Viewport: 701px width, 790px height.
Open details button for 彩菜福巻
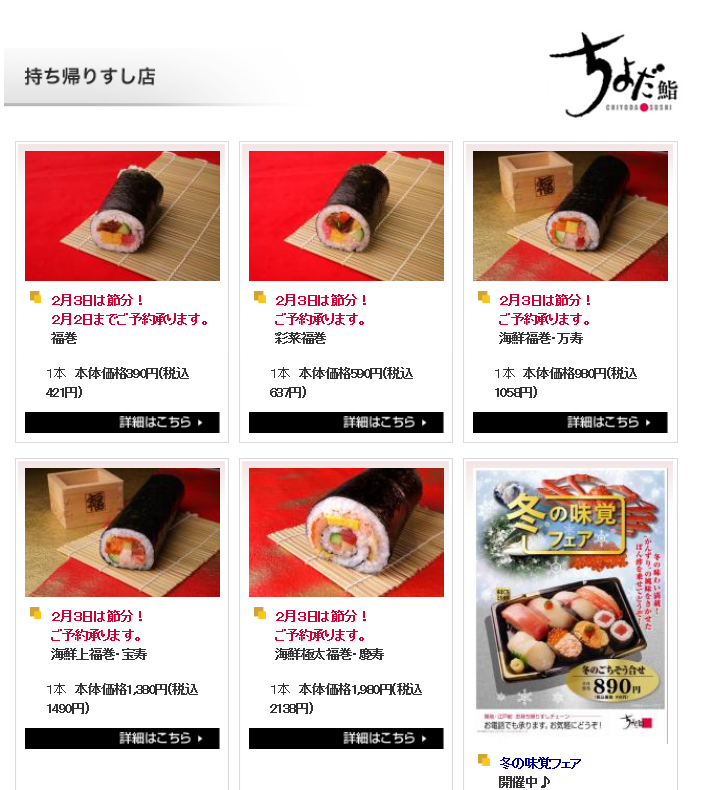pos(346,422)
